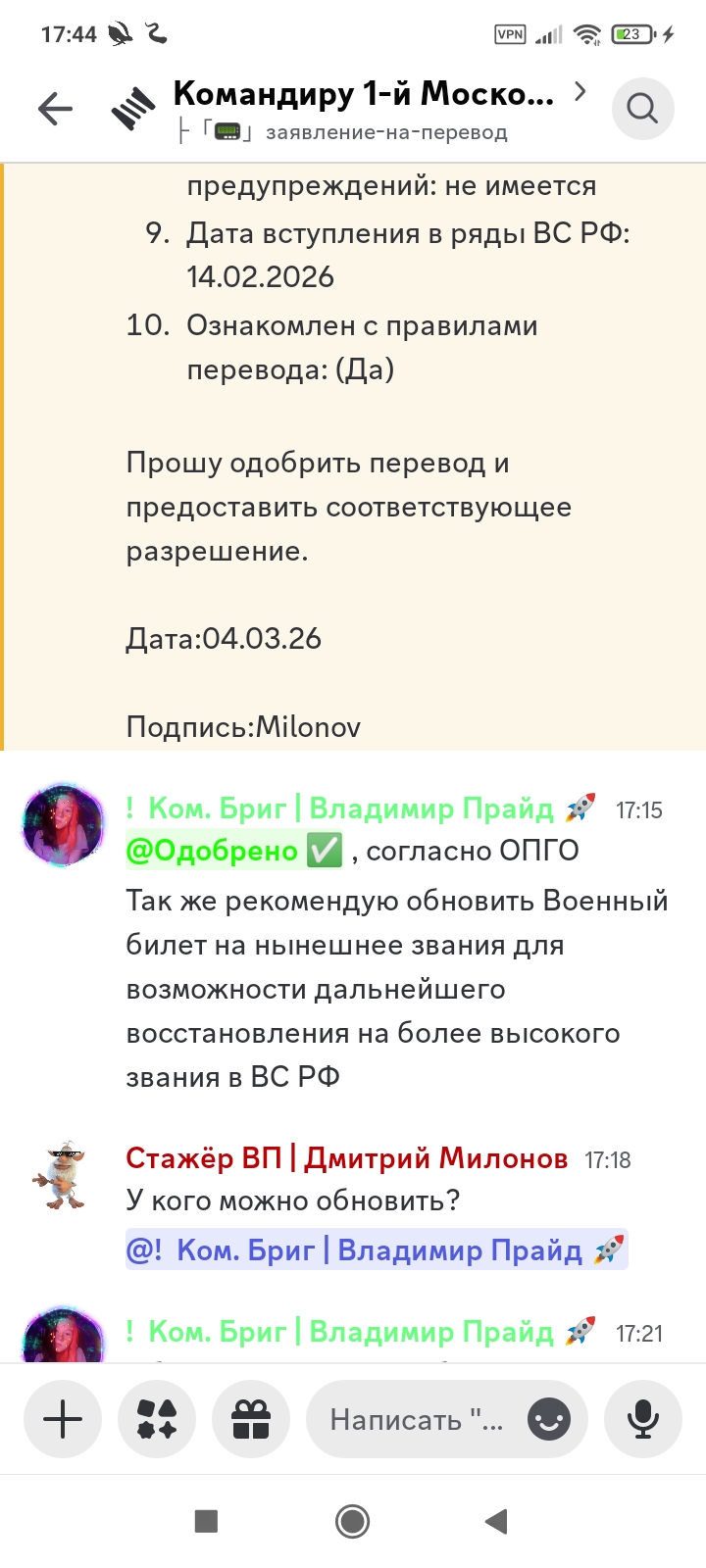Tap the microphone voice message button
706x1568 pixels.
(x=643, y=1419)
